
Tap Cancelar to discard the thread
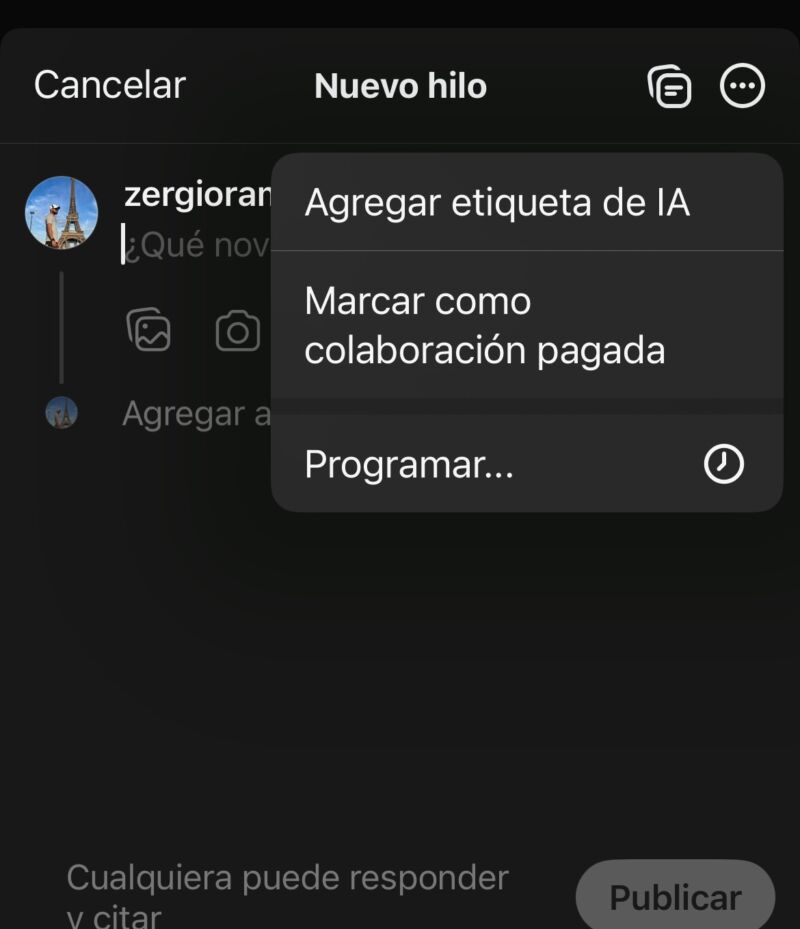click(x=110, y=85)
